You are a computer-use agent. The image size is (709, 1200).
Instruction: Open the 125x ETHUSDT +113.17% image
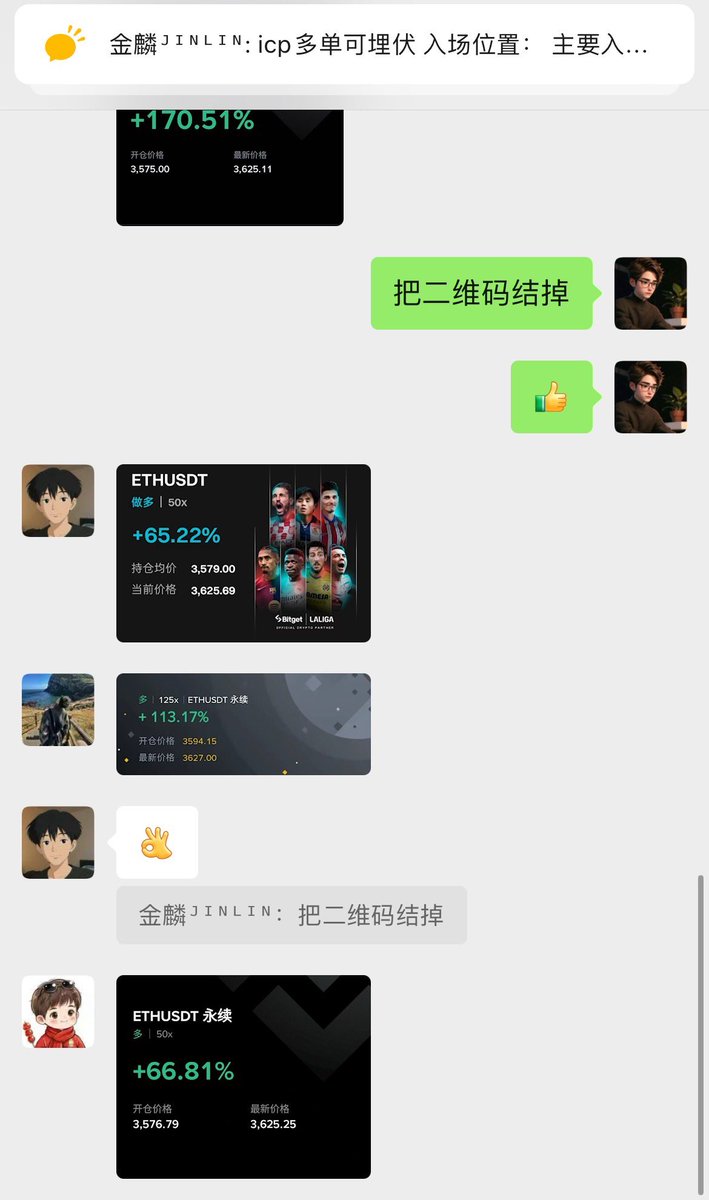tap(243, 724)
